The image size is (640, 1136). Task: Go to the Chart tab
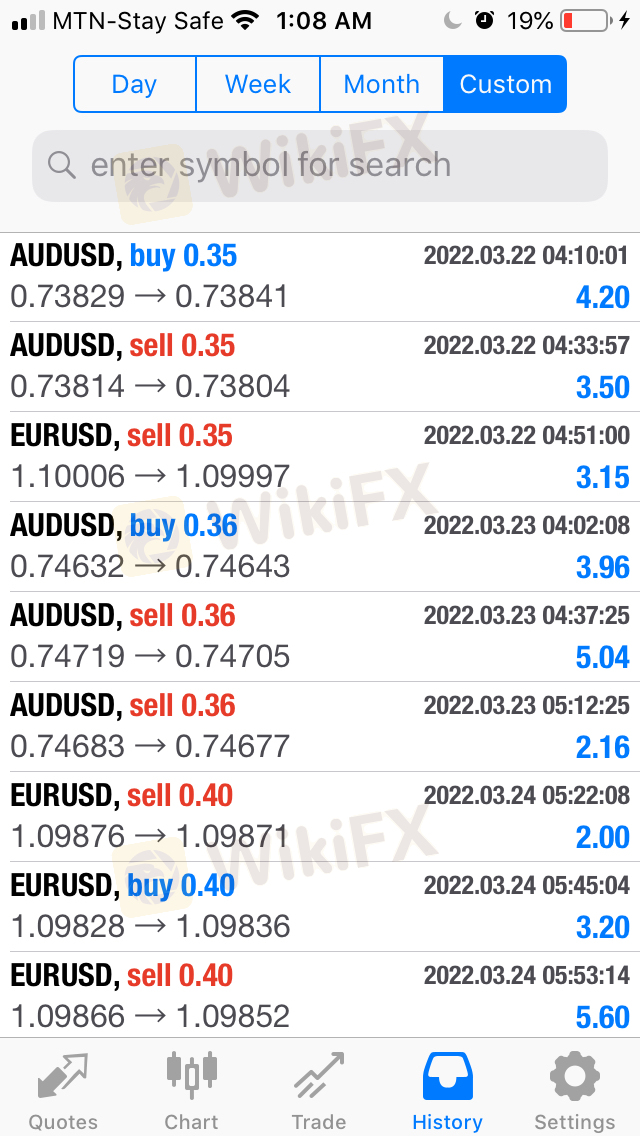pyautogui.click(x=191, y=1090)
